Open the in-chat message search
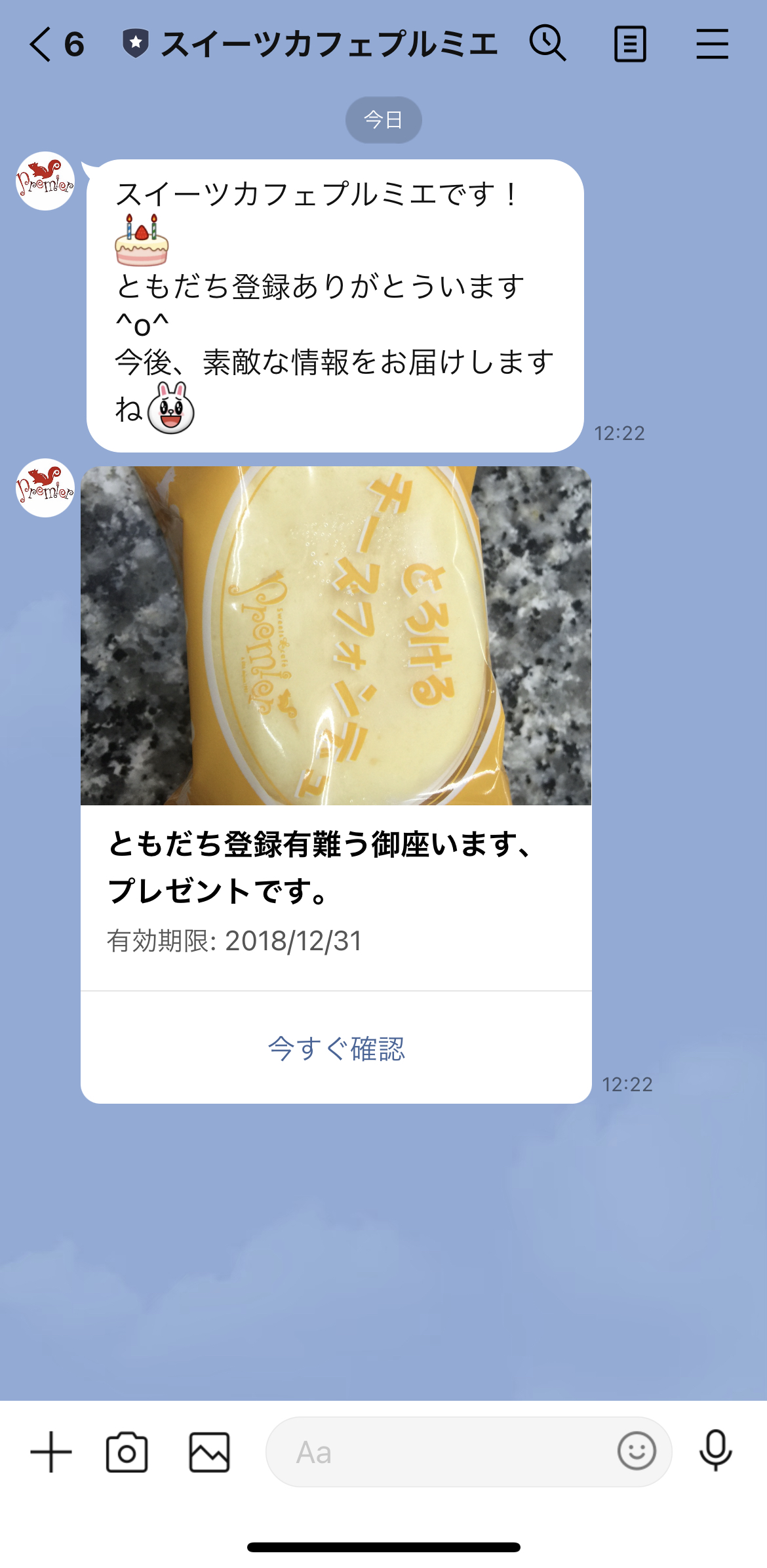 coord(547,43)
